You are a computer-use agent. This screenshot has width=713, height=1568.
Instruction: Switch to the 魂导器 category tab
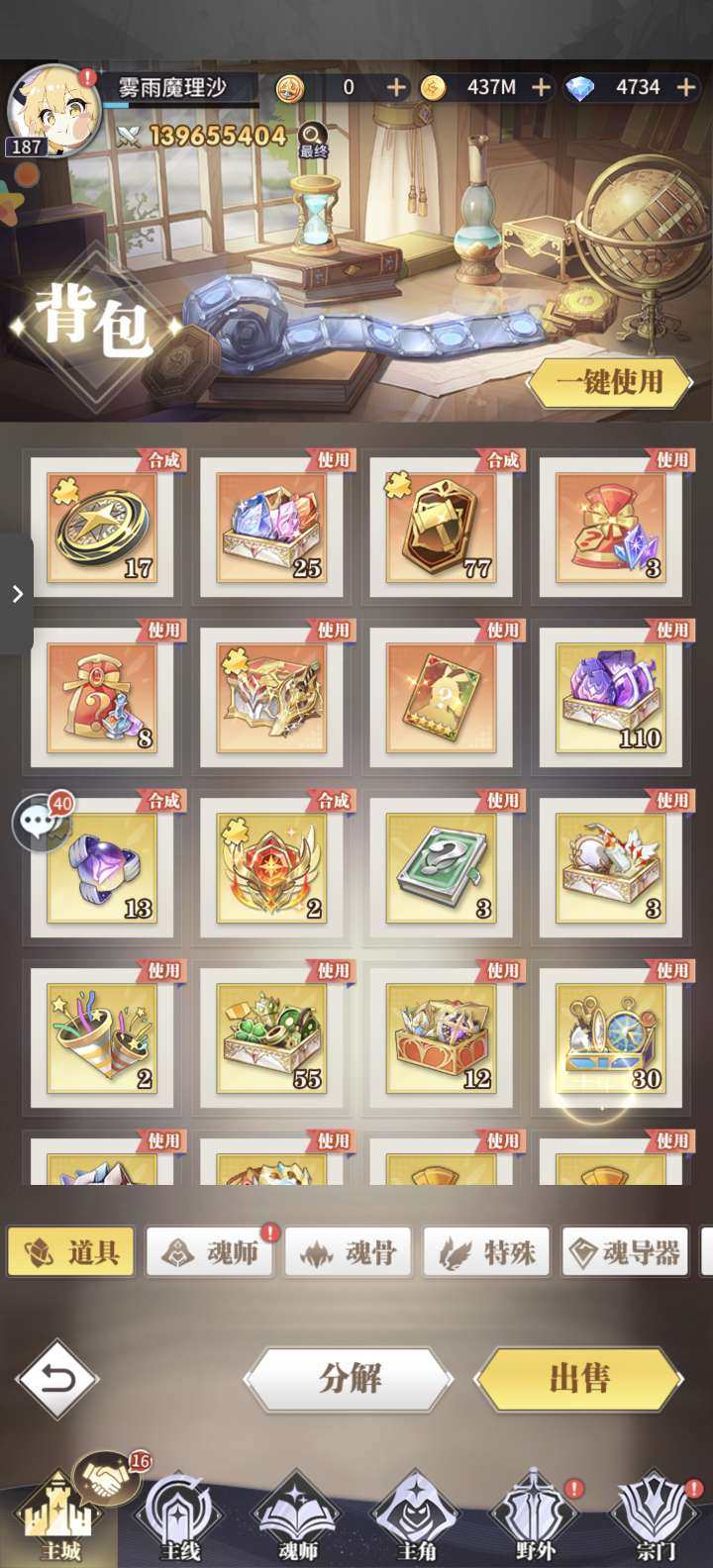(626, 1253)
